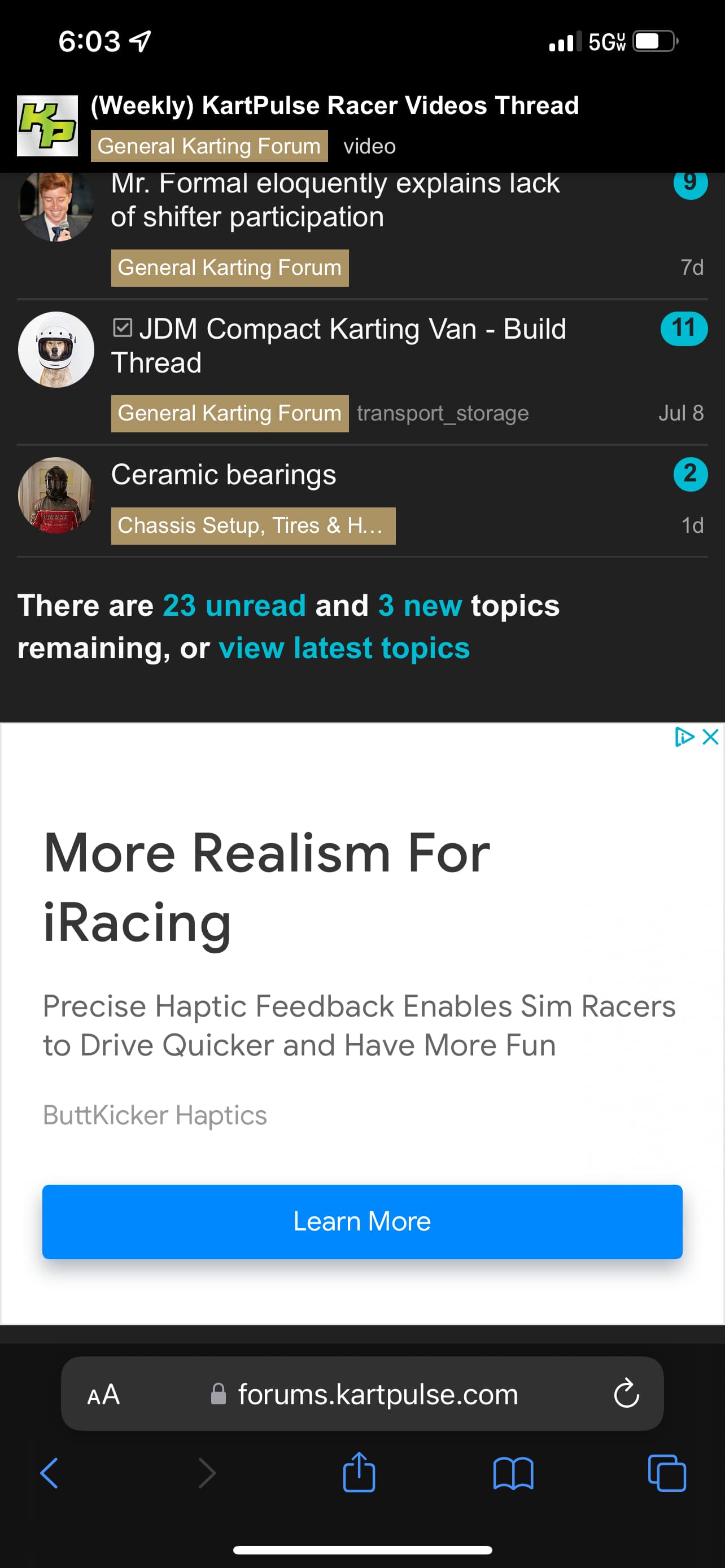Open the Ceramic bearings topic
Screen dimensions: 725x1568
click(x=224, y=475)
